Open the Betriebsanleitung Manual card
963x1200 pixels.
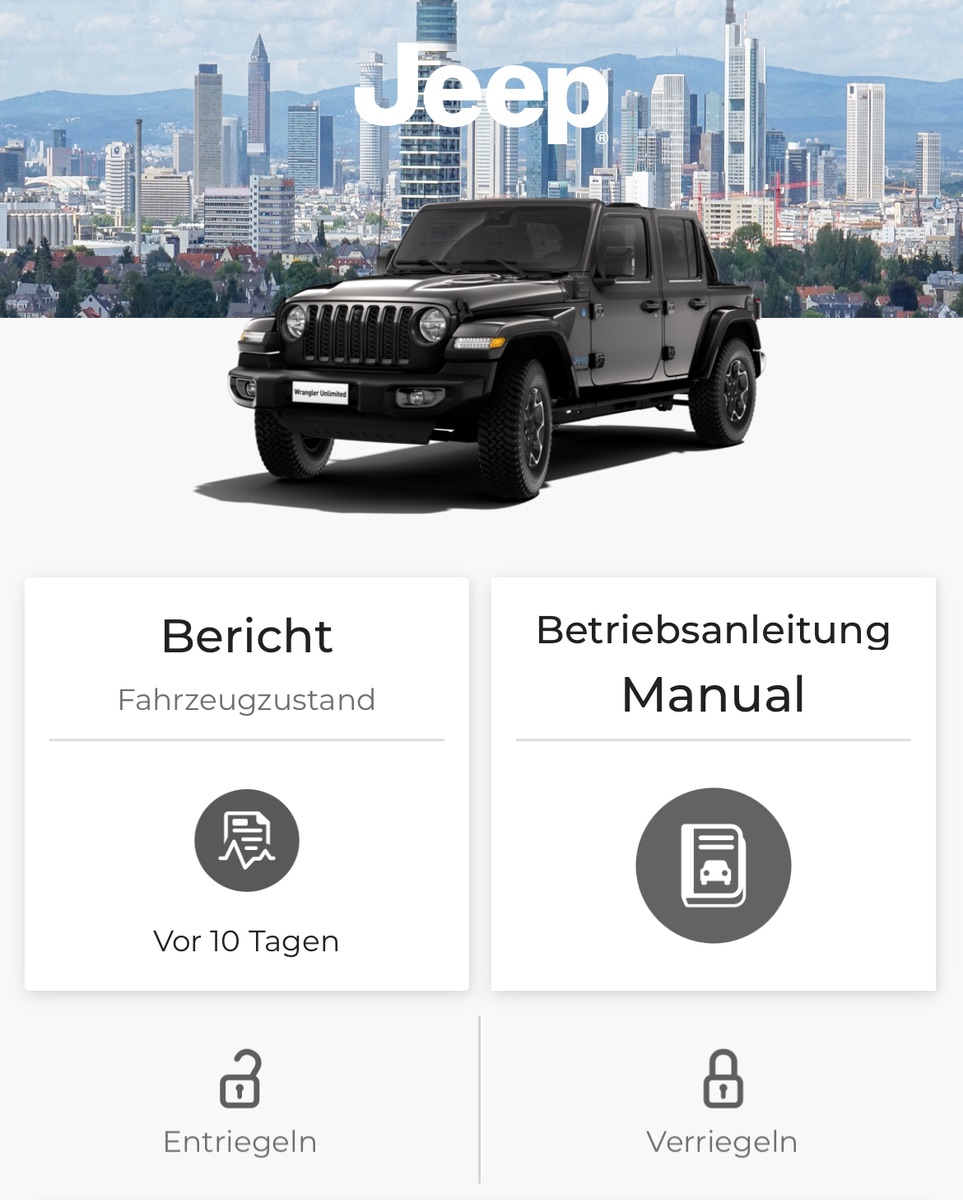(x=713, y=783)
